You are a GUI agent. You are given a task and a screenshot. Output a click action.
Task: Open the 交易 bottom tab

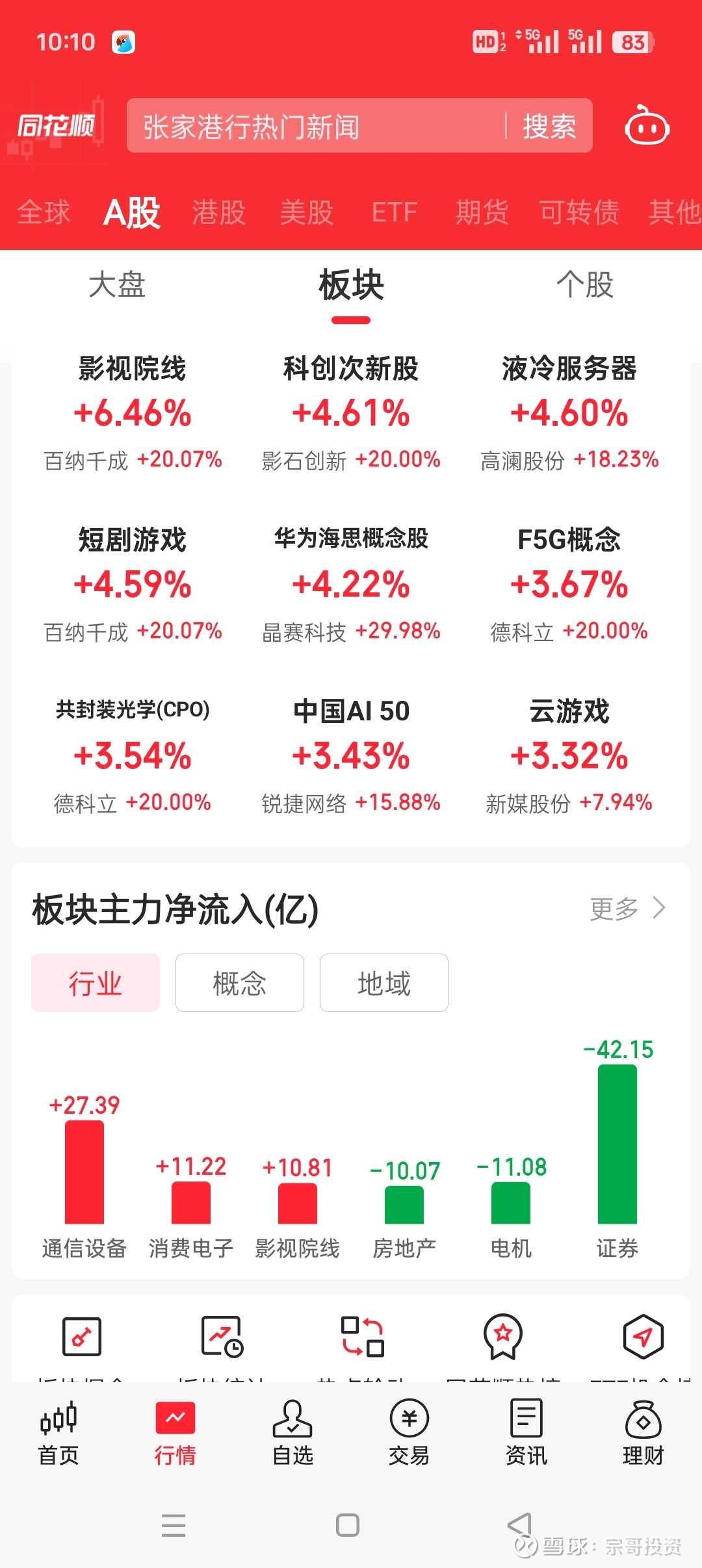(x=409, y=1432)
